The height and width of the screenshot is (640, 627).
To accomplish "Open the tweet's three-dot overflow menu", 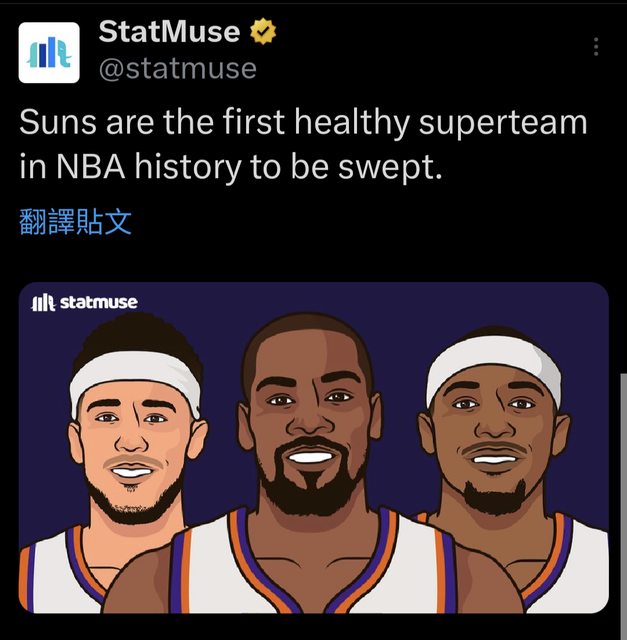I will [596, 47].
